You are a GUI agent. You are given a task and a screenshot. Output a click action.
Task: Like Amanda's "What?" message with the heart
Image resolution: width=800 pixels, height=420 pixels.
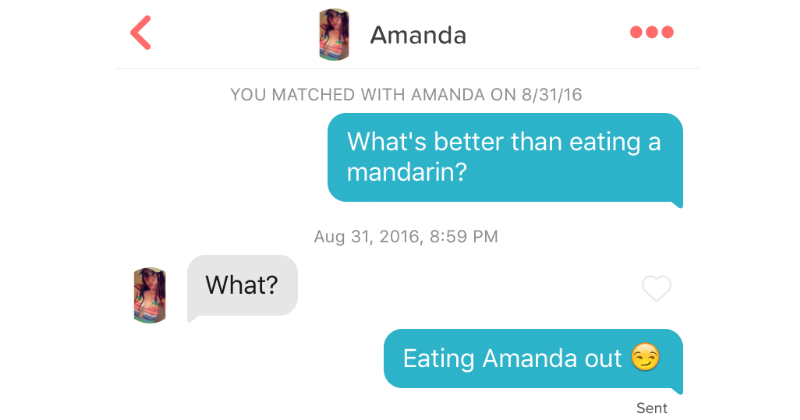point(656,289)
